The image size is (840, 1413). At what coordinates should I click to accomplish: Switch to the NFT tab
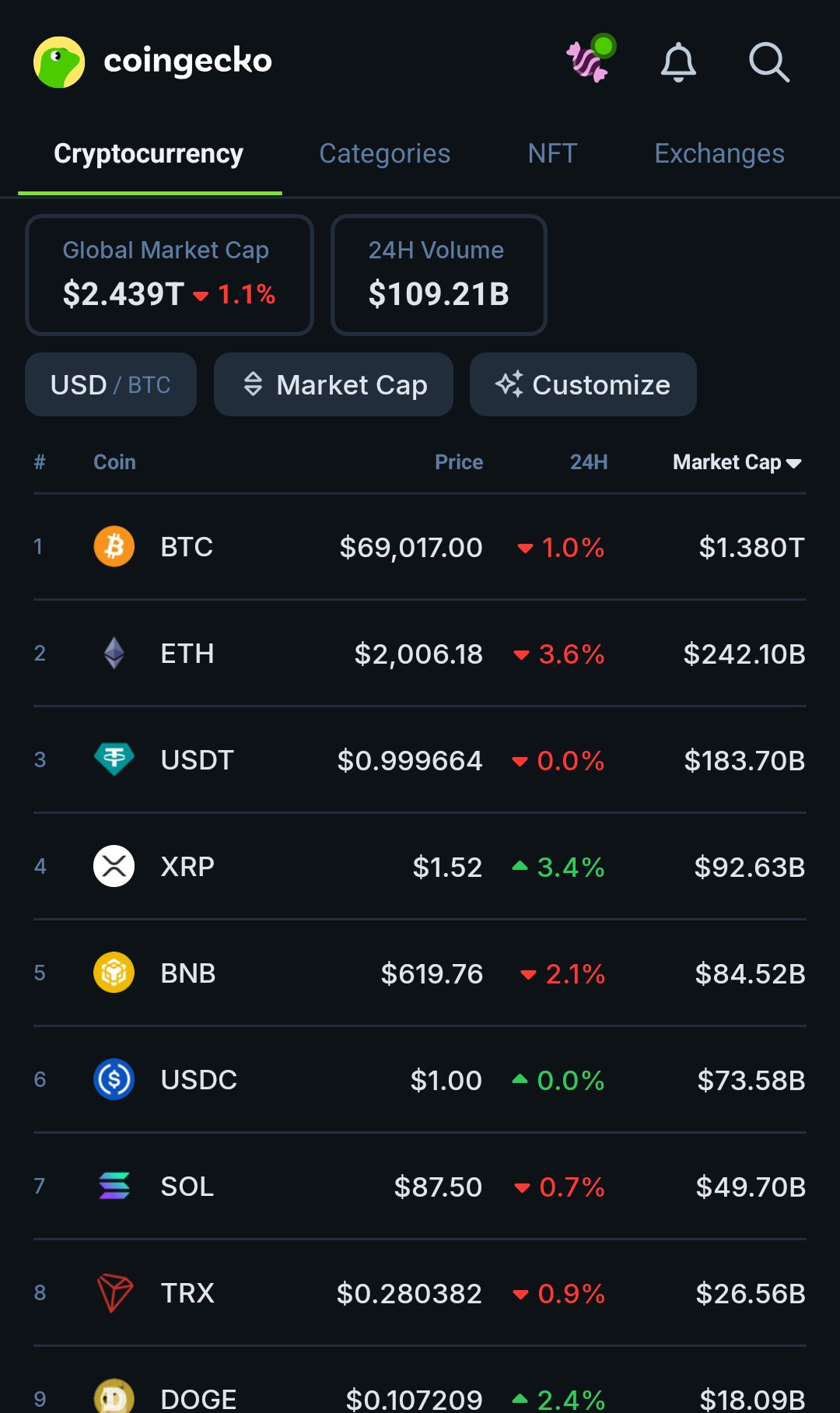(x=552, y=153)
